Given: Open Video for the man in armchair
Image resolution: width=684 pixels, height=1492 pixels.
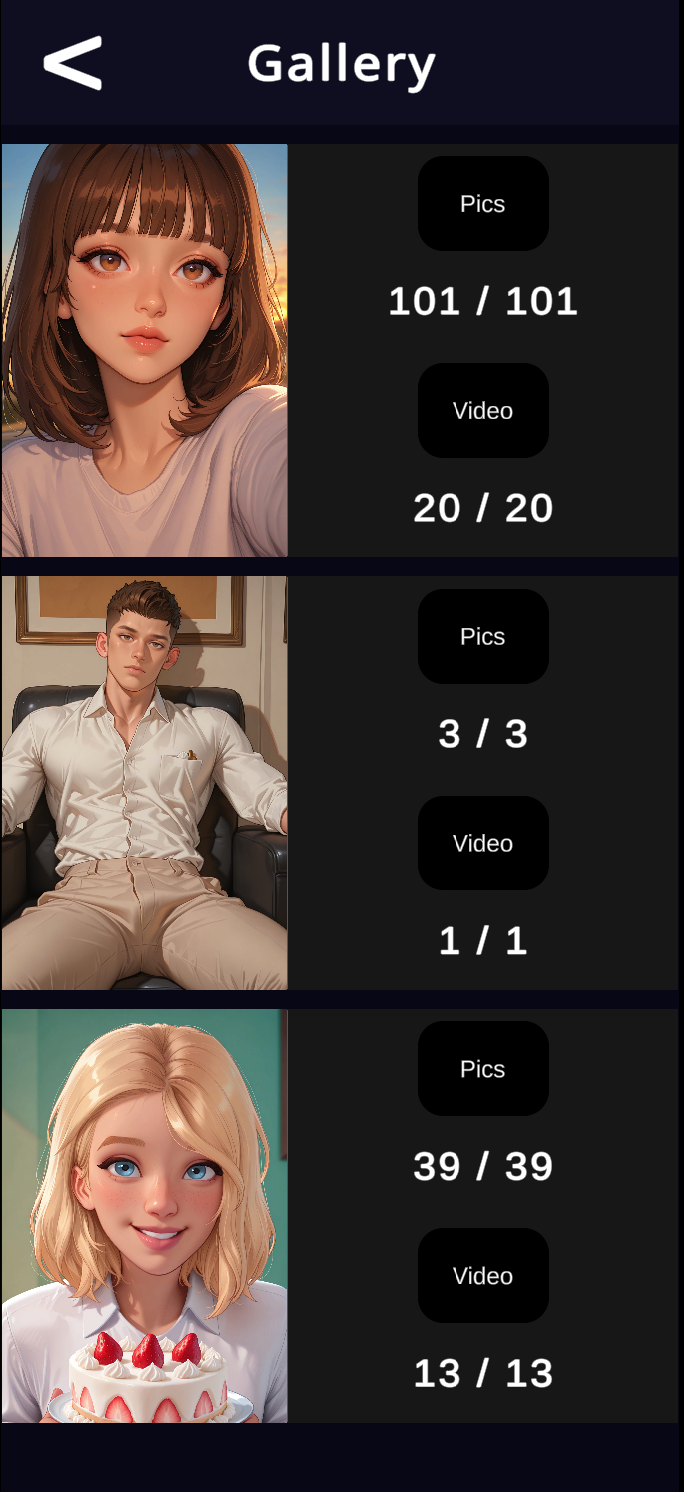Looking at the screenshot, I should click(x=483, y=844).
